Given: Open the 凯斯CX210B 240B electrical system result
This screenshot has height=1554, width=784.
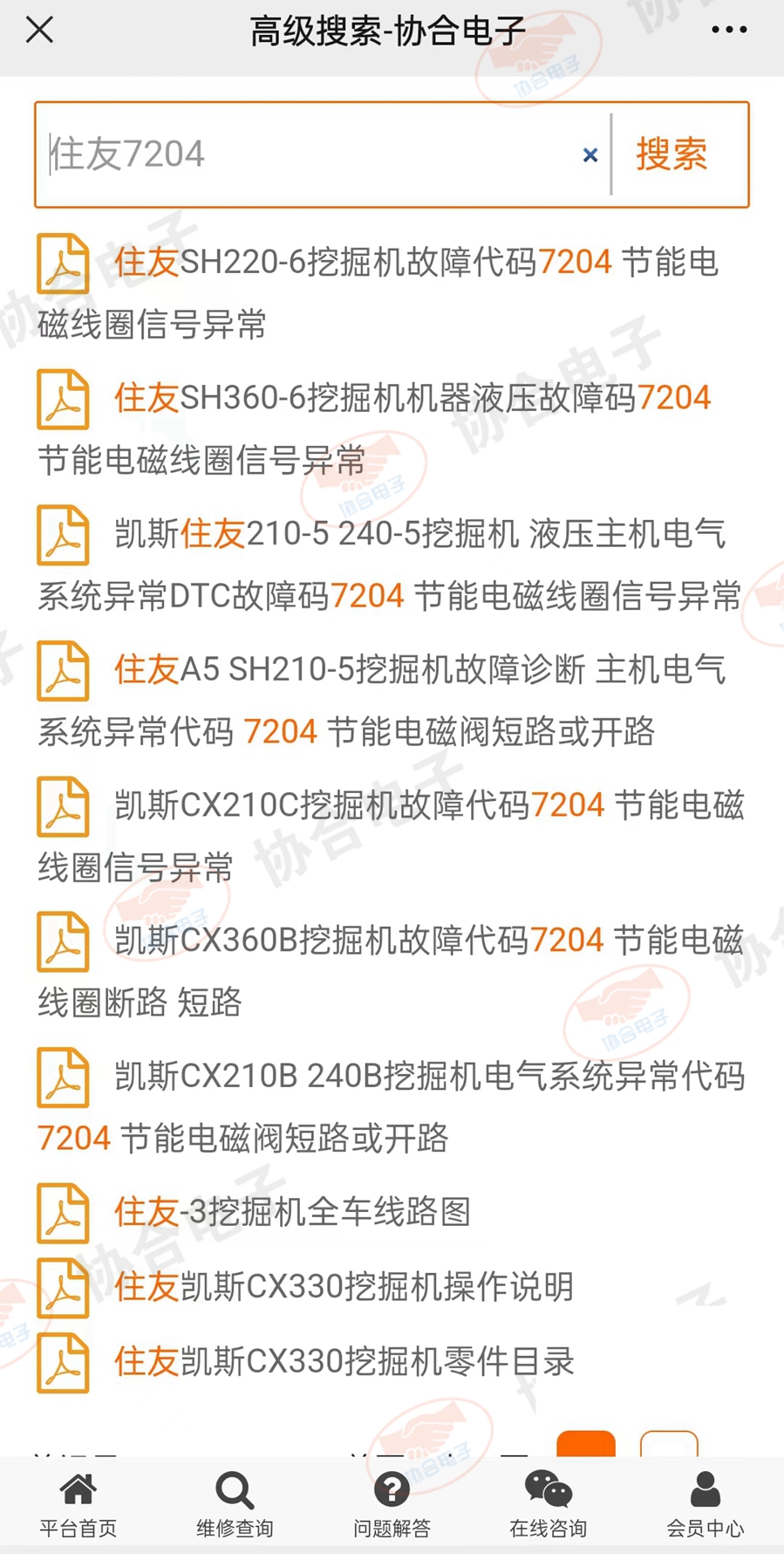Looking at the screenshot, I should [391, 1106].
